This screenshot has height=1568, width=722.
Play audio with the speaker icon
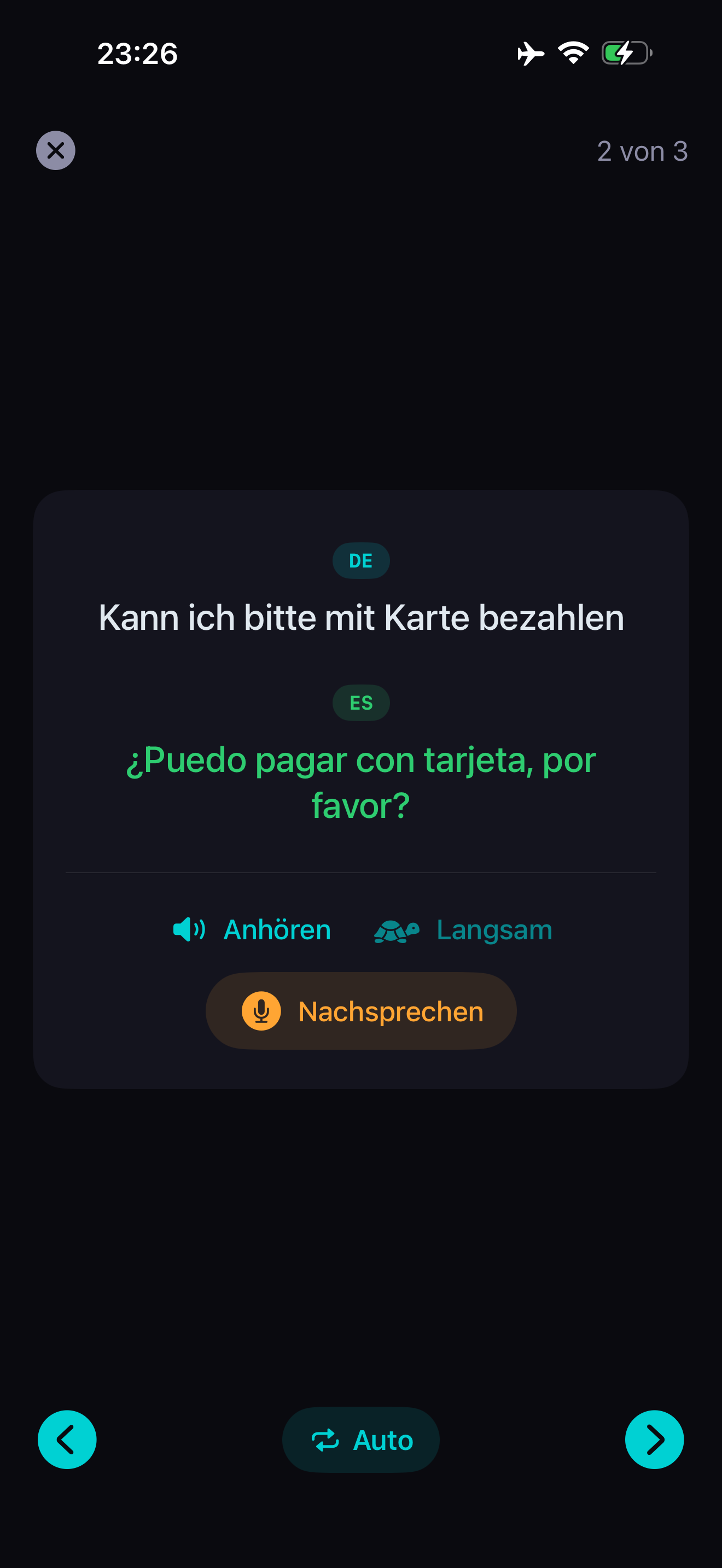click(x=189, y=929)
